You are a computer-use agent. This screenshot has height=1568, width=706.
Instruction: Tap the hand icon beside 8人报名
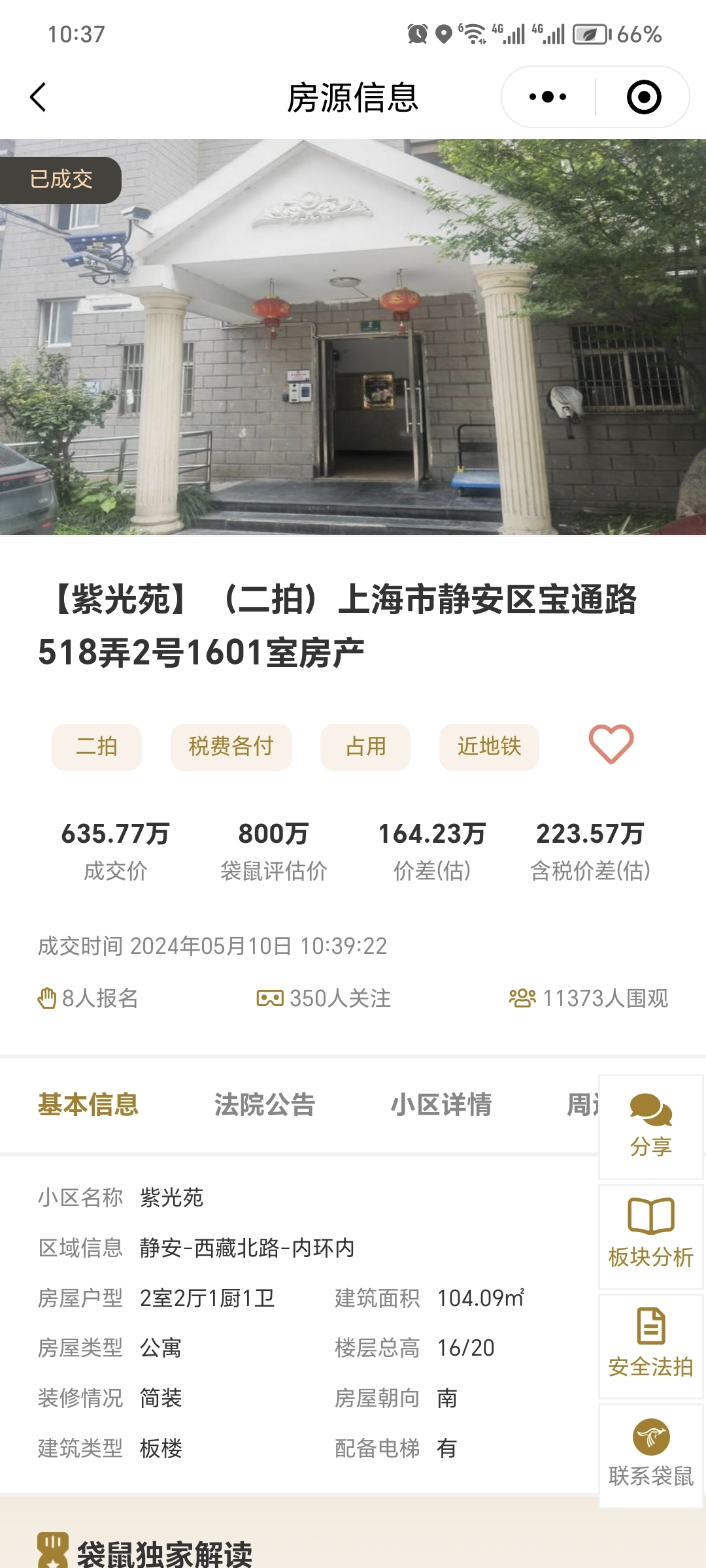coord(46,998)
